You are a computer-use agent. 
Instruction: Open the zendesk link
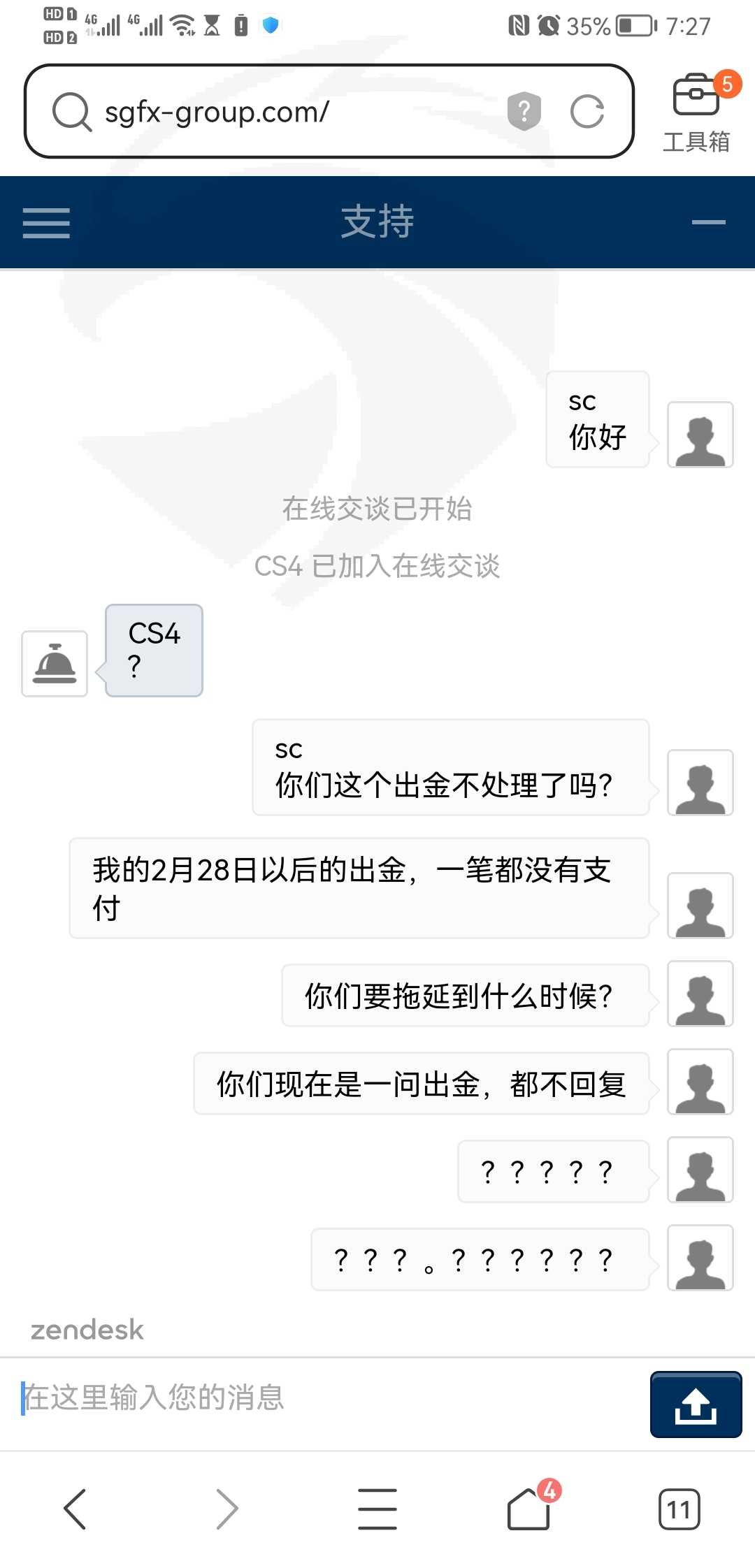(x=87, y=1329)
